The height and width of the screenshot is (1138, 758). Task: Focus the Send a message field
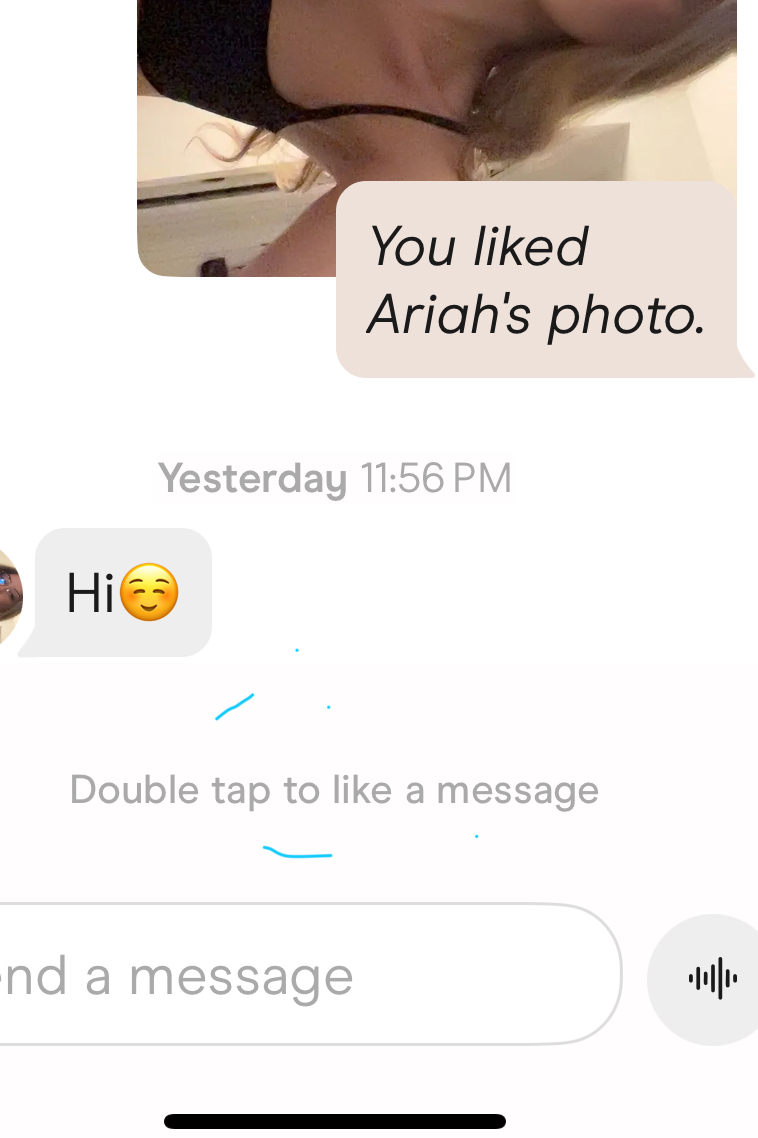300,976
